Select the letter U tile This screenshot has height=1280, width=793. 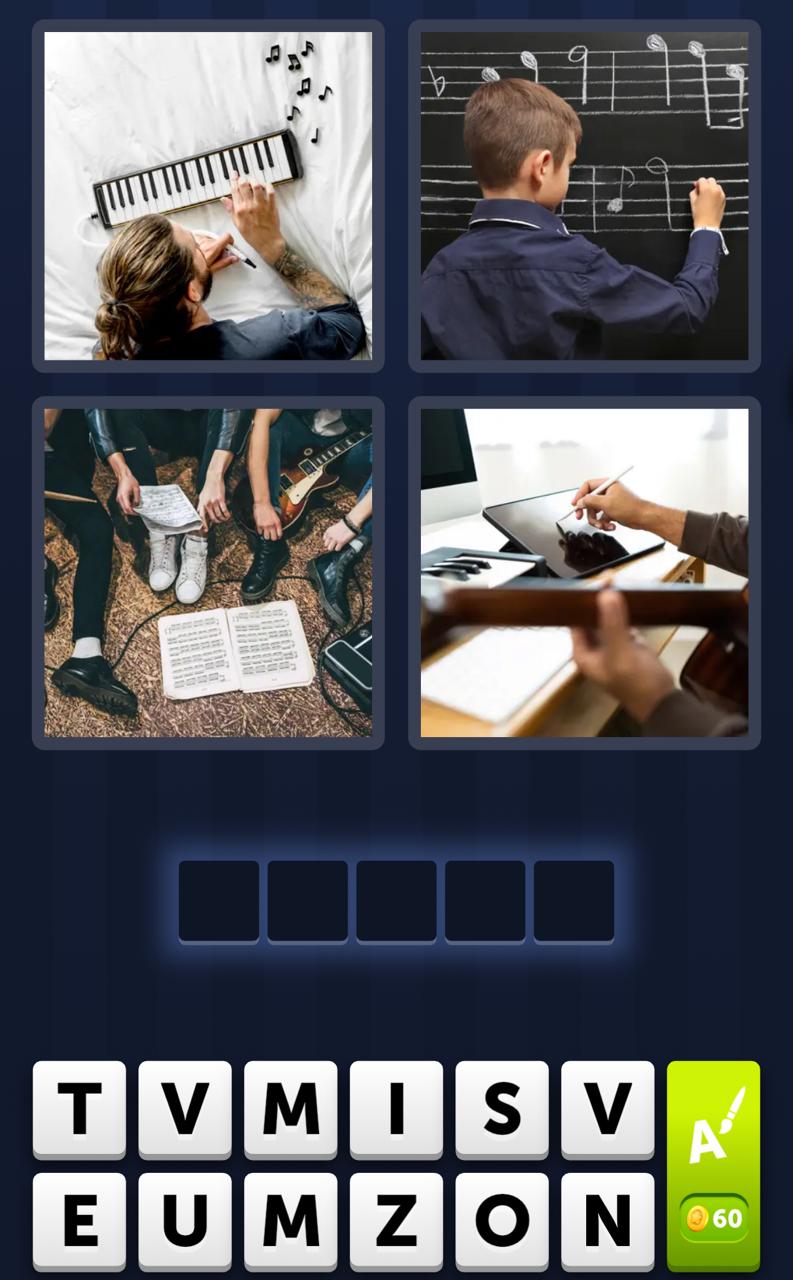[186, 1222]
